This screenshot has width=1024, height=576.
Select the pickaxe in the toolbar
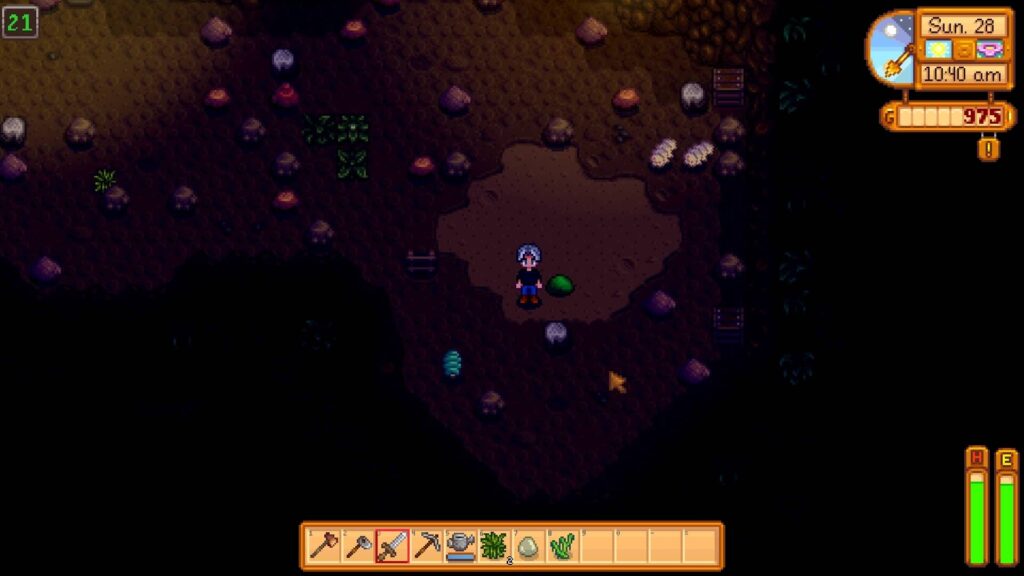click(427, 546)
